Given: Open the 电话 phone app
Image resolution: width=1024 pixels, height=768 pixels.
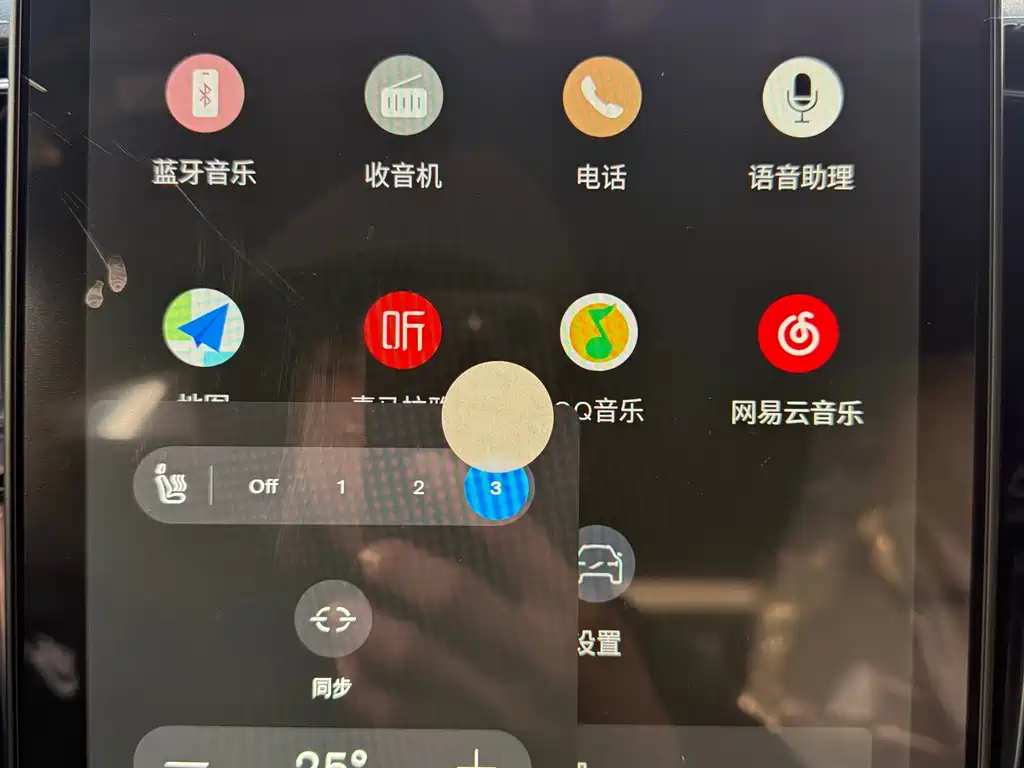Looking at the screenshot, I should pyautogui.click(x=601, y=97).
